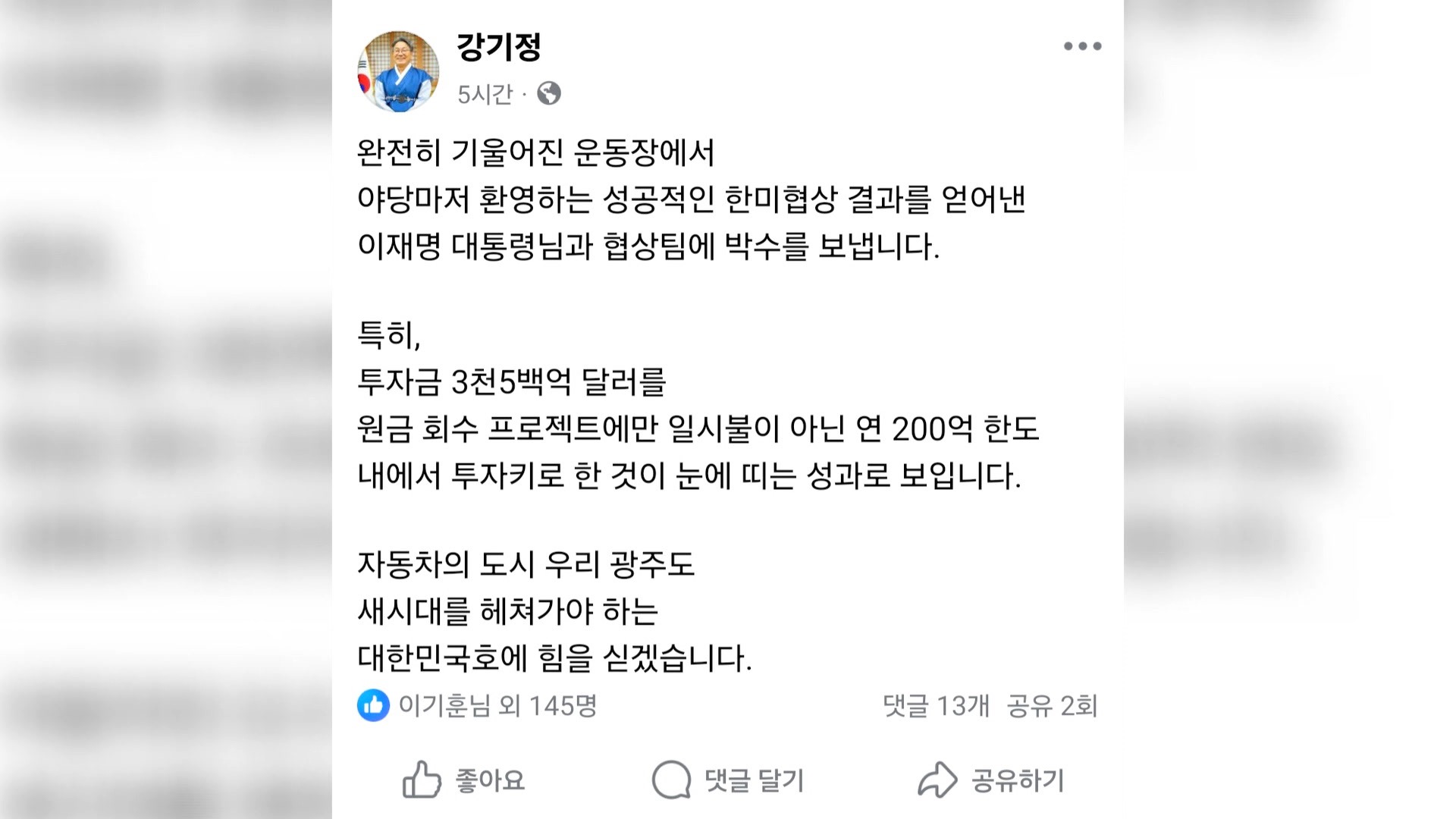Share the post with 공유하기
This screenshot has width=1456, height=819.
[x=991, y=780]
